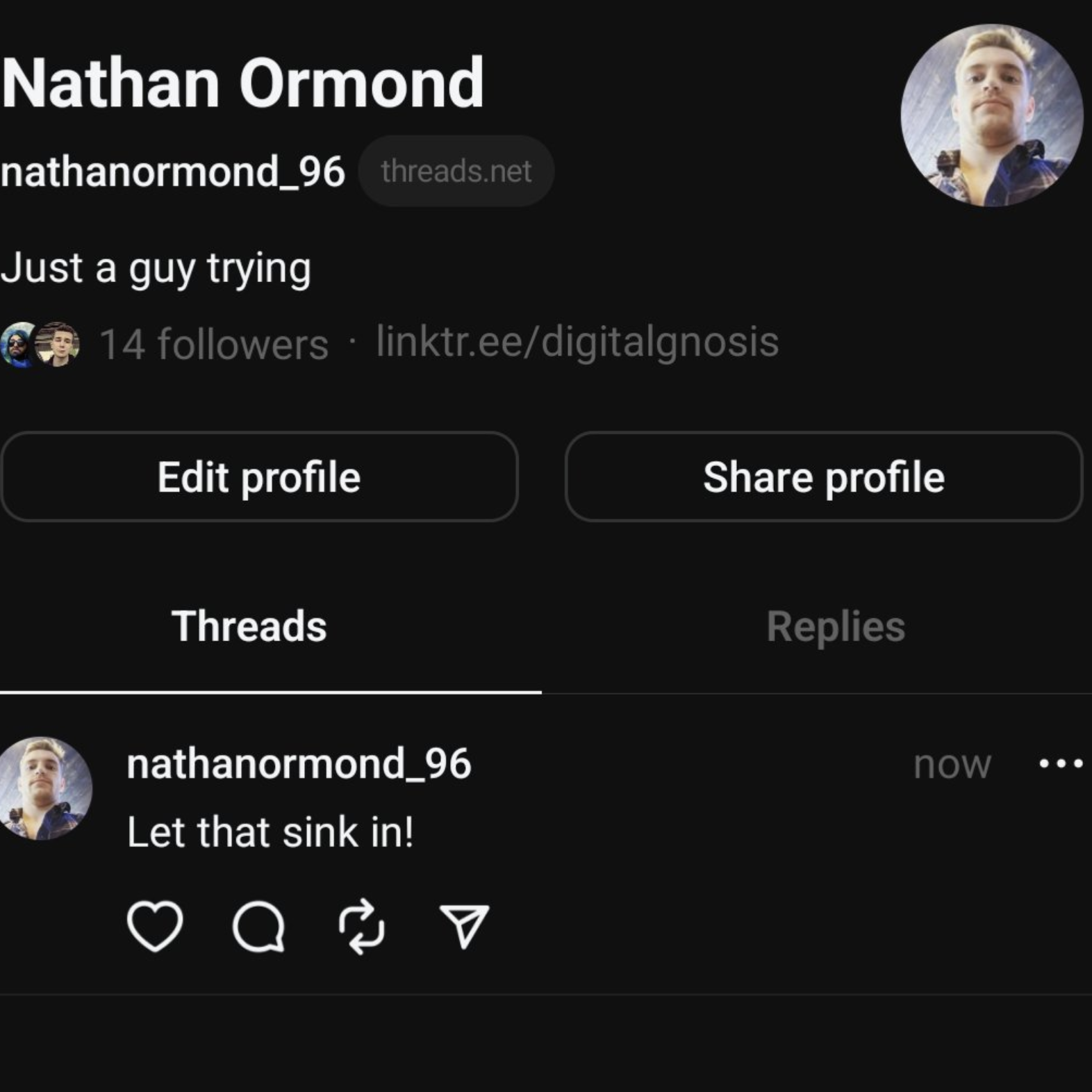Switch to the Replies tab
The width and height of the screenshot is (1092, 1092).
pos(835,627)
